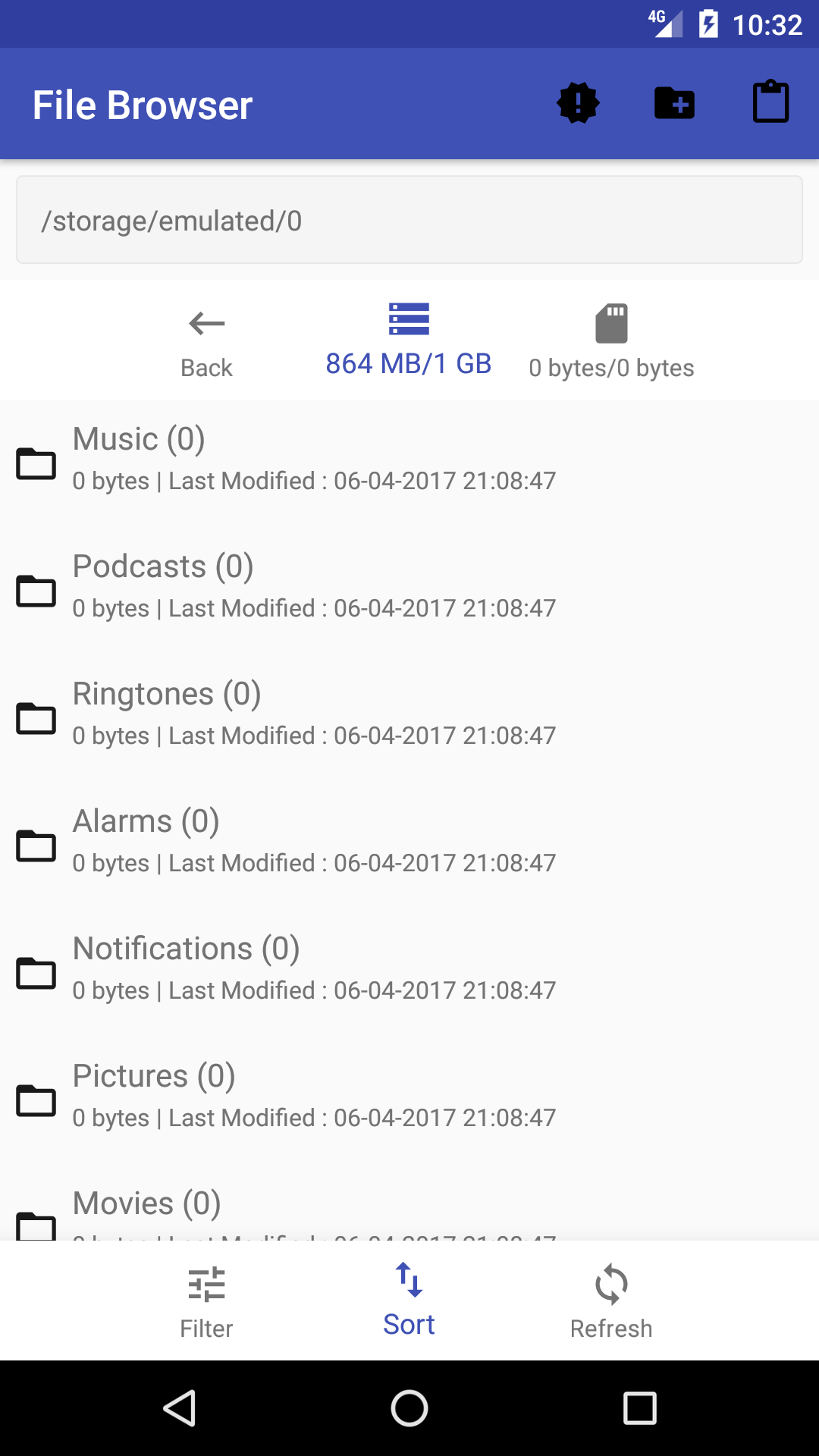Open the Filter options
Screen dimensions: 819x1456
coord(206,1301)
